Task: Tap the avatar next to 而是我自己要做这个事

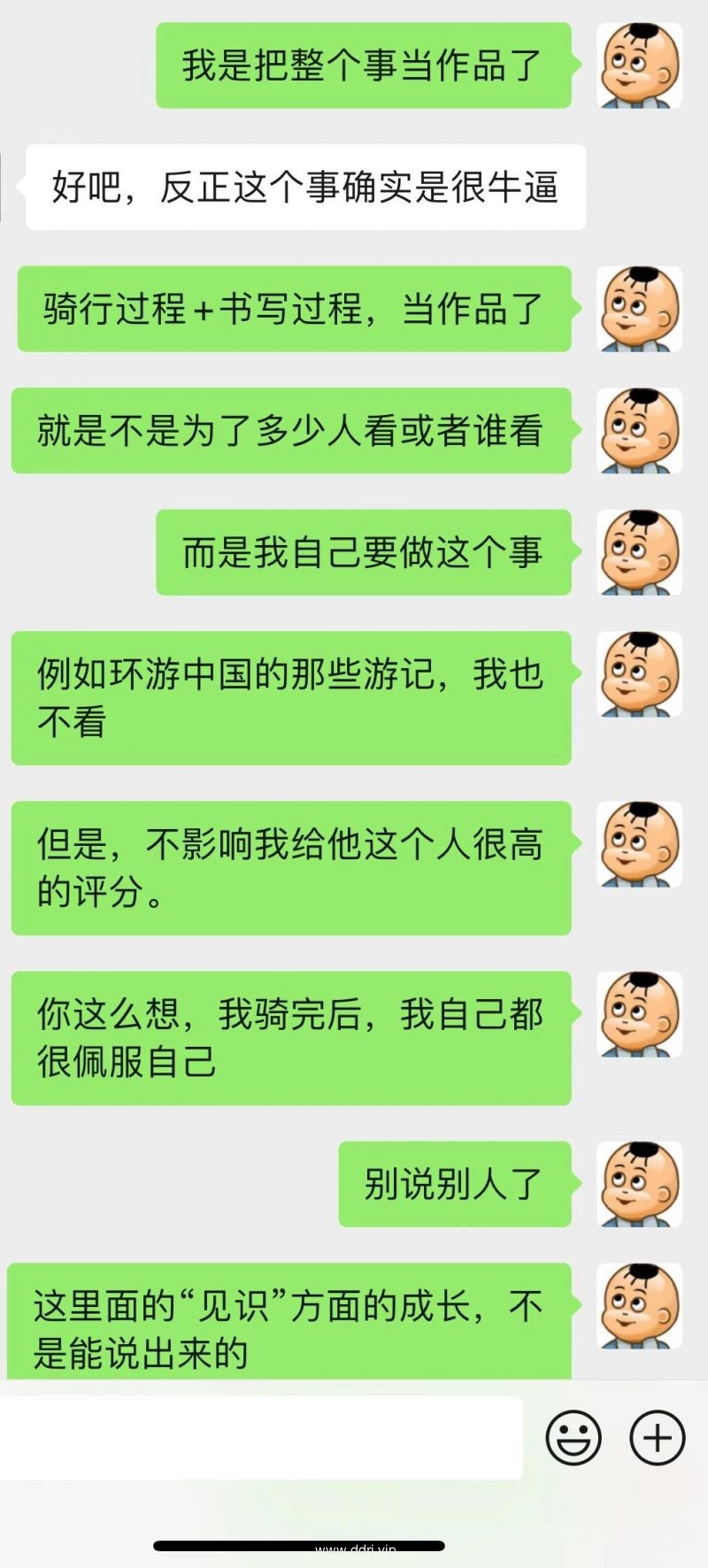Action: 639,552
